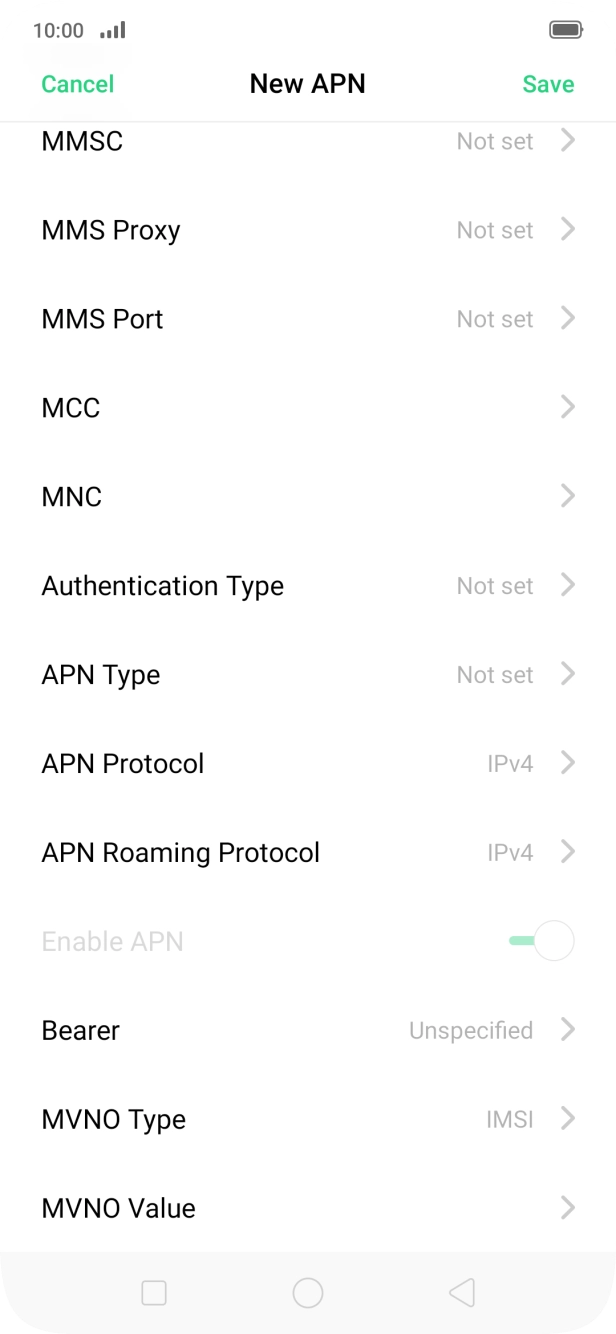Edit the MMS Proxy field
616x1334 pixels.
click(308, 230)
